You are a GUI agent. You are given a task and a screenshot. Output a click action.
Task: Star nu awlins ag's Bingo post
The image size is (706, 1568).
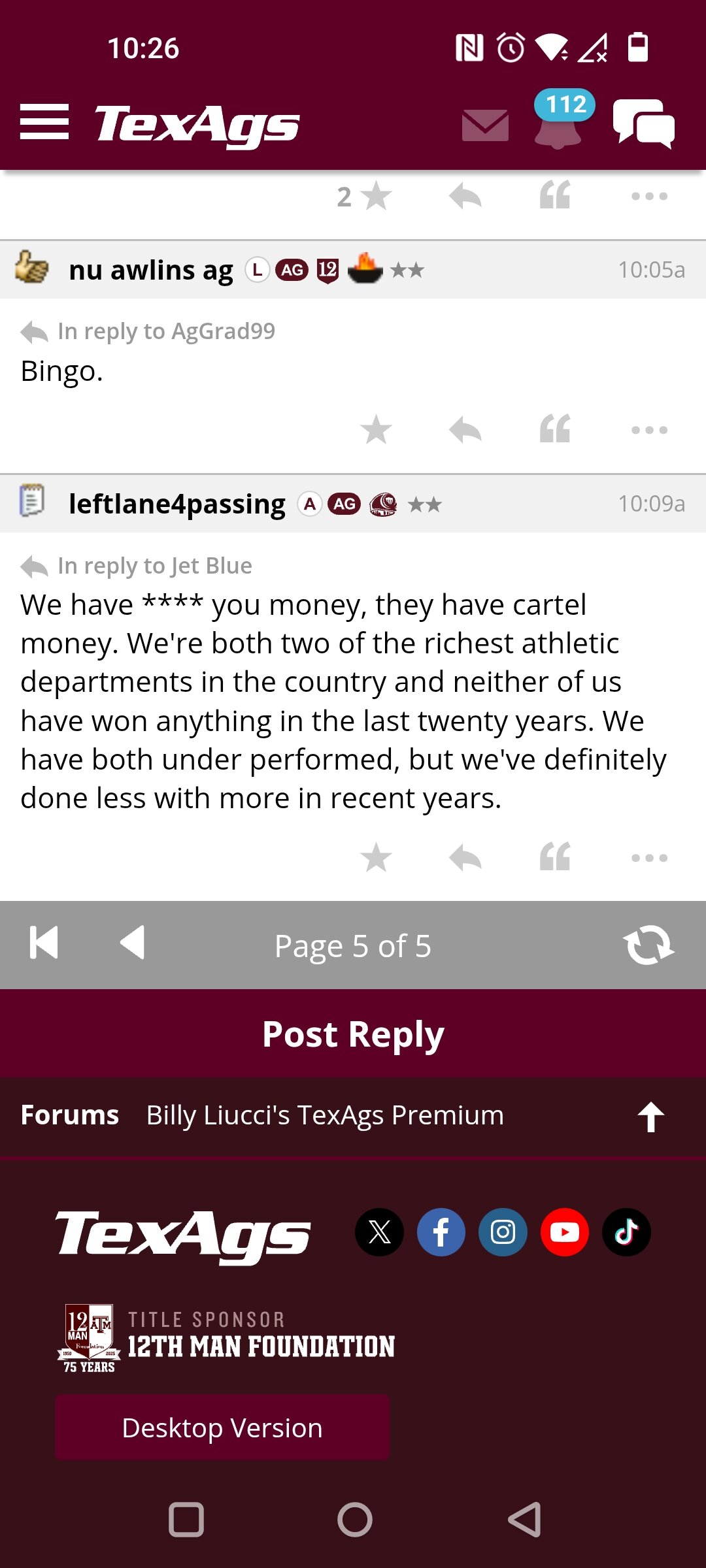click(x=376, y=430)
